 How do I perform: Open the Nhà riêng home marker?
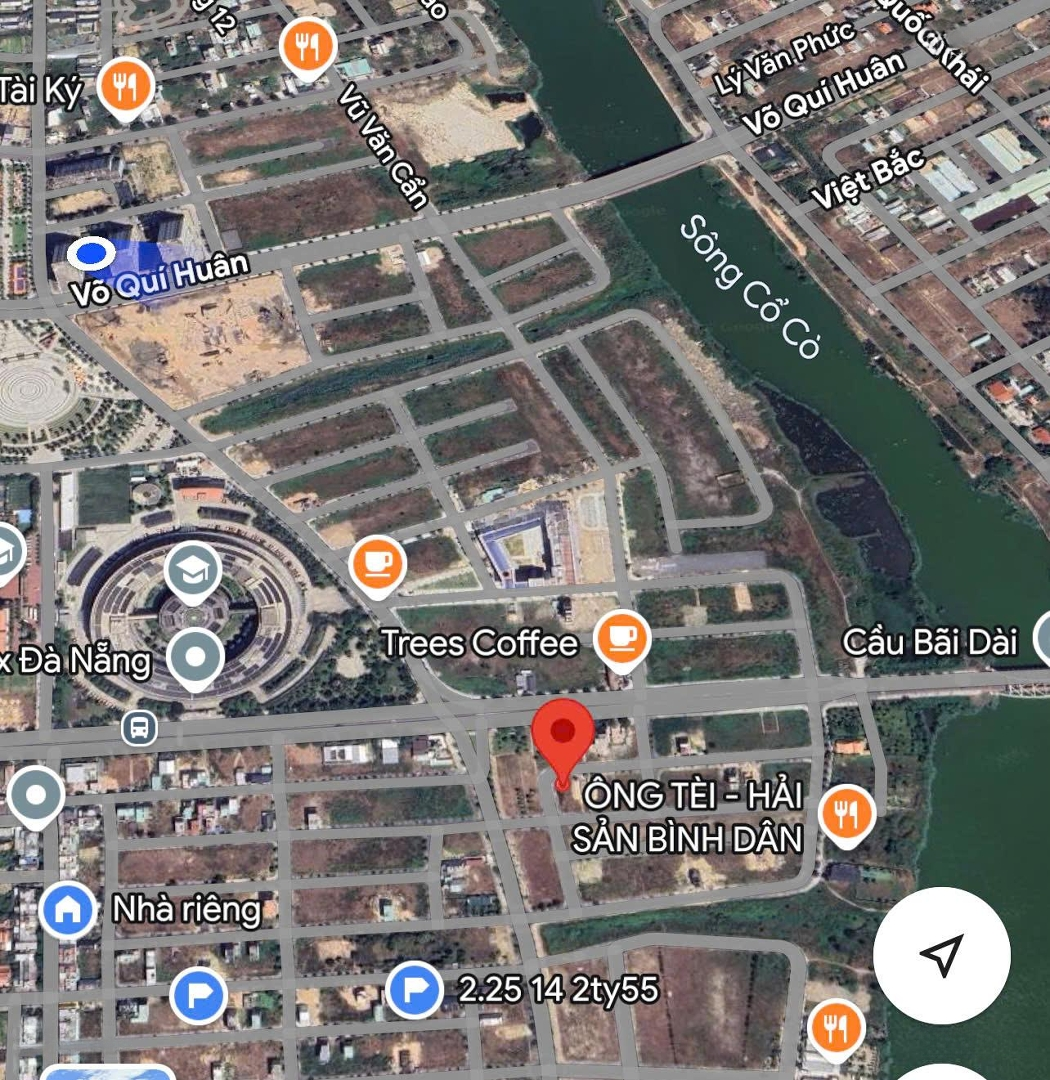click(x=68, y=909)
